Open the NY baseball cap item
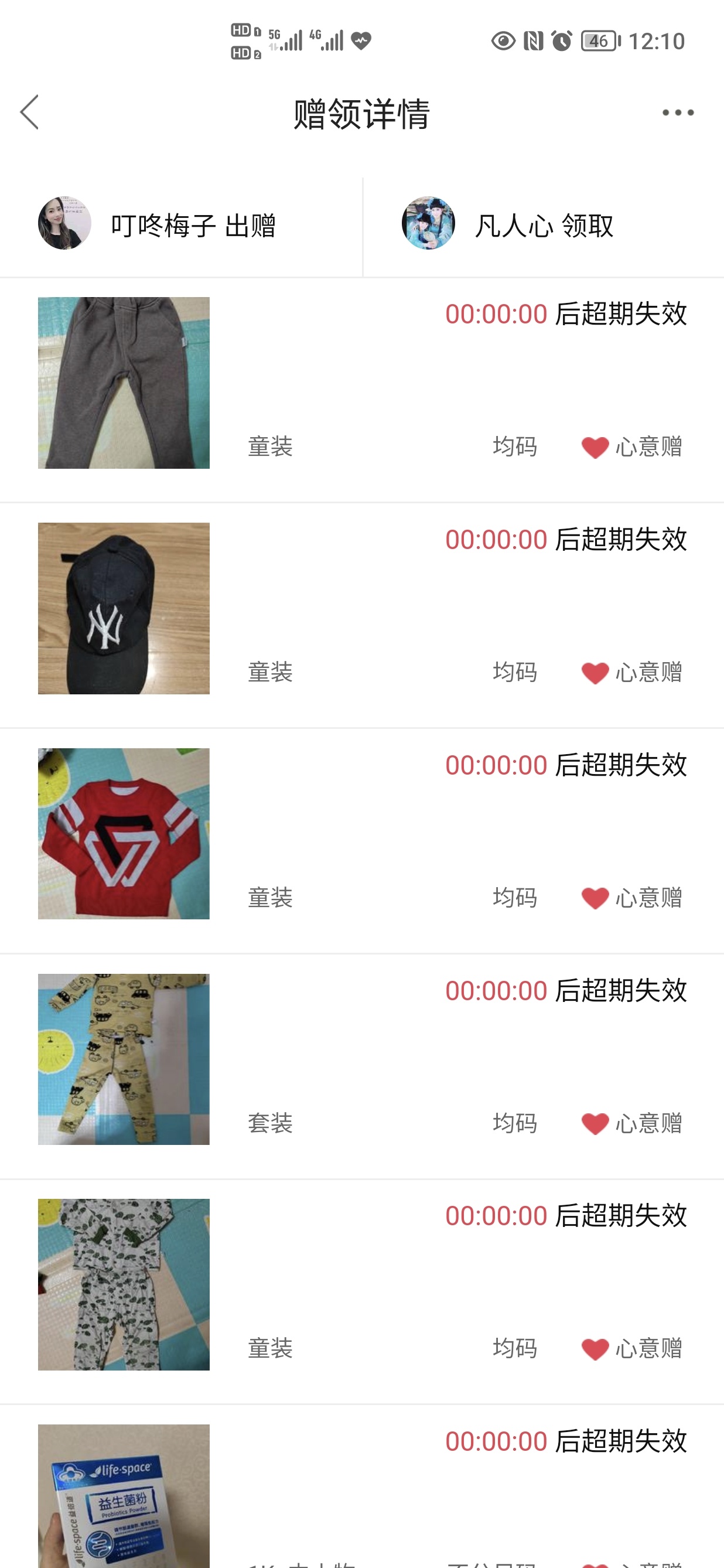 pos(124,608)
